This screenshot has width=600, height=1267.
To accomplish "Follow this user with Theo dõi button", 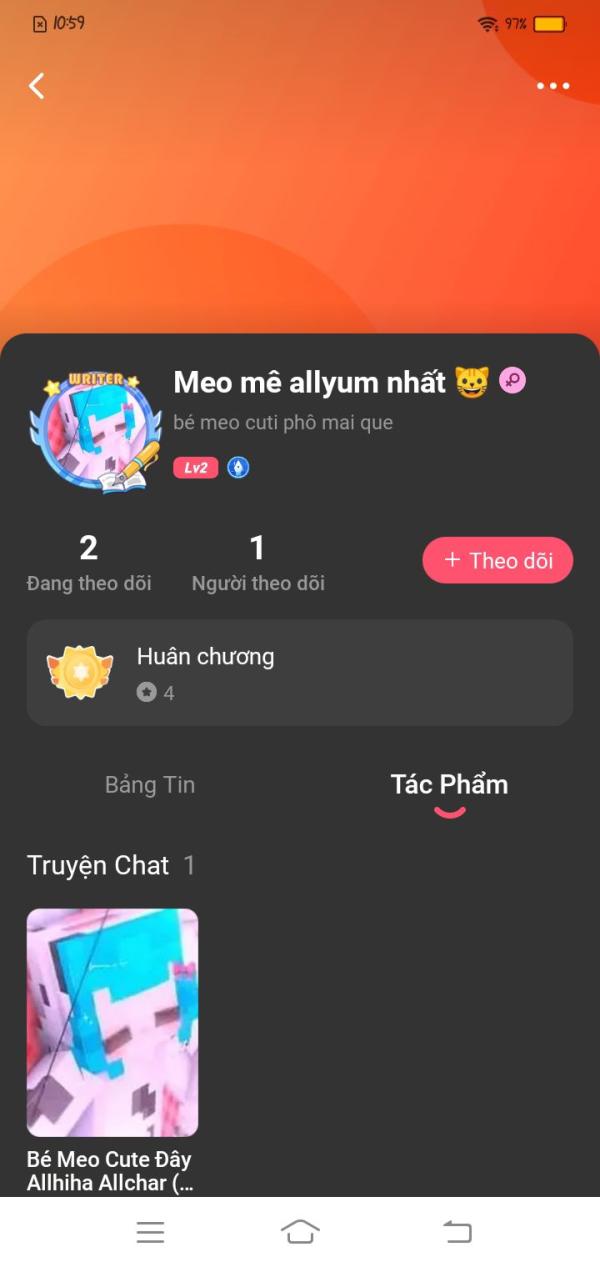I will (498, 560).
